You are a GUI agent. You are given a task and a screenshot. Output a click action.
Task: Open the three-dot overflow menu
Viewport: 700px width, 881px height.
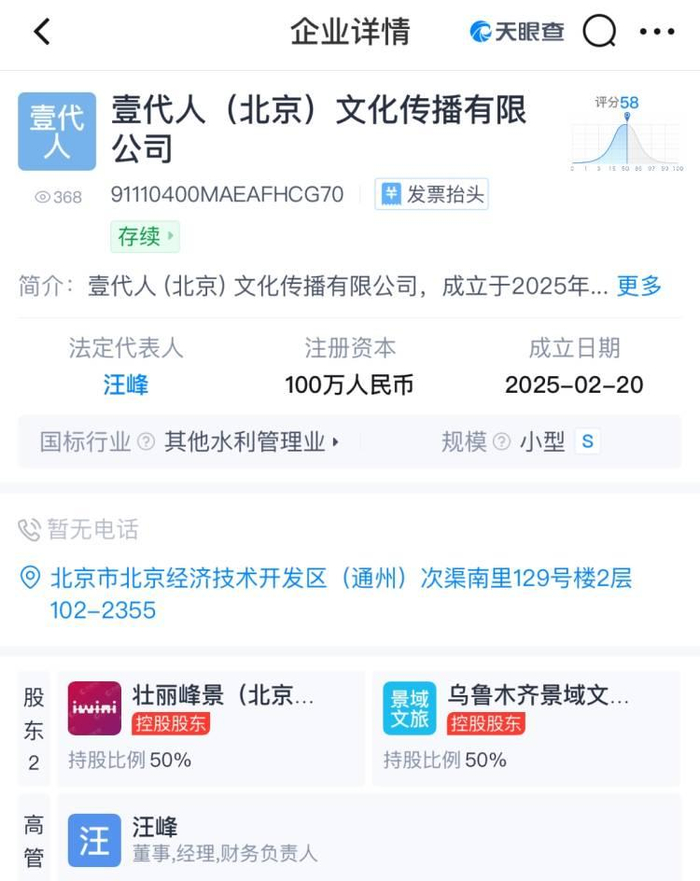(657, 31)
